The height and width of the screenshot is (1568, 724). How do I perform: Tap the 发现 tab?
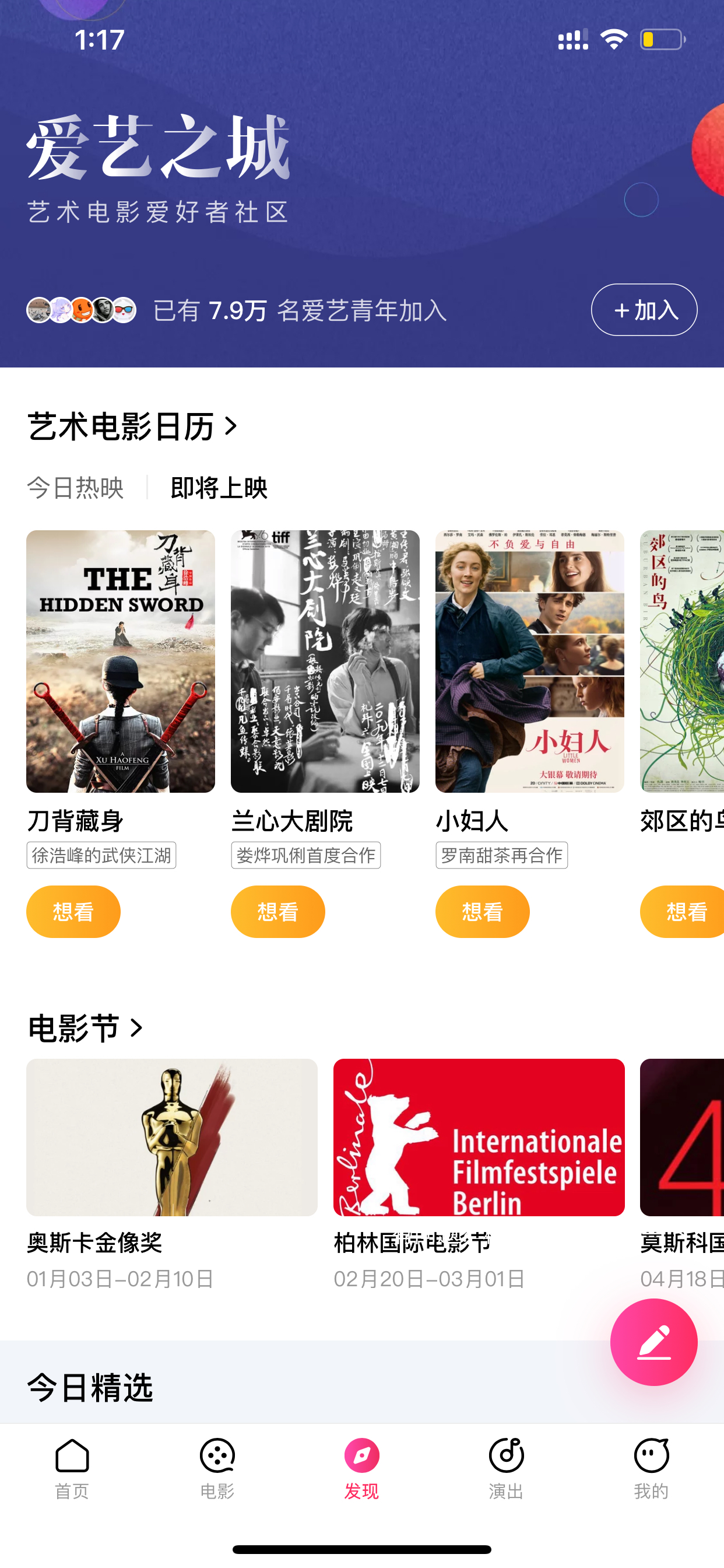(x=361, y=1468)
